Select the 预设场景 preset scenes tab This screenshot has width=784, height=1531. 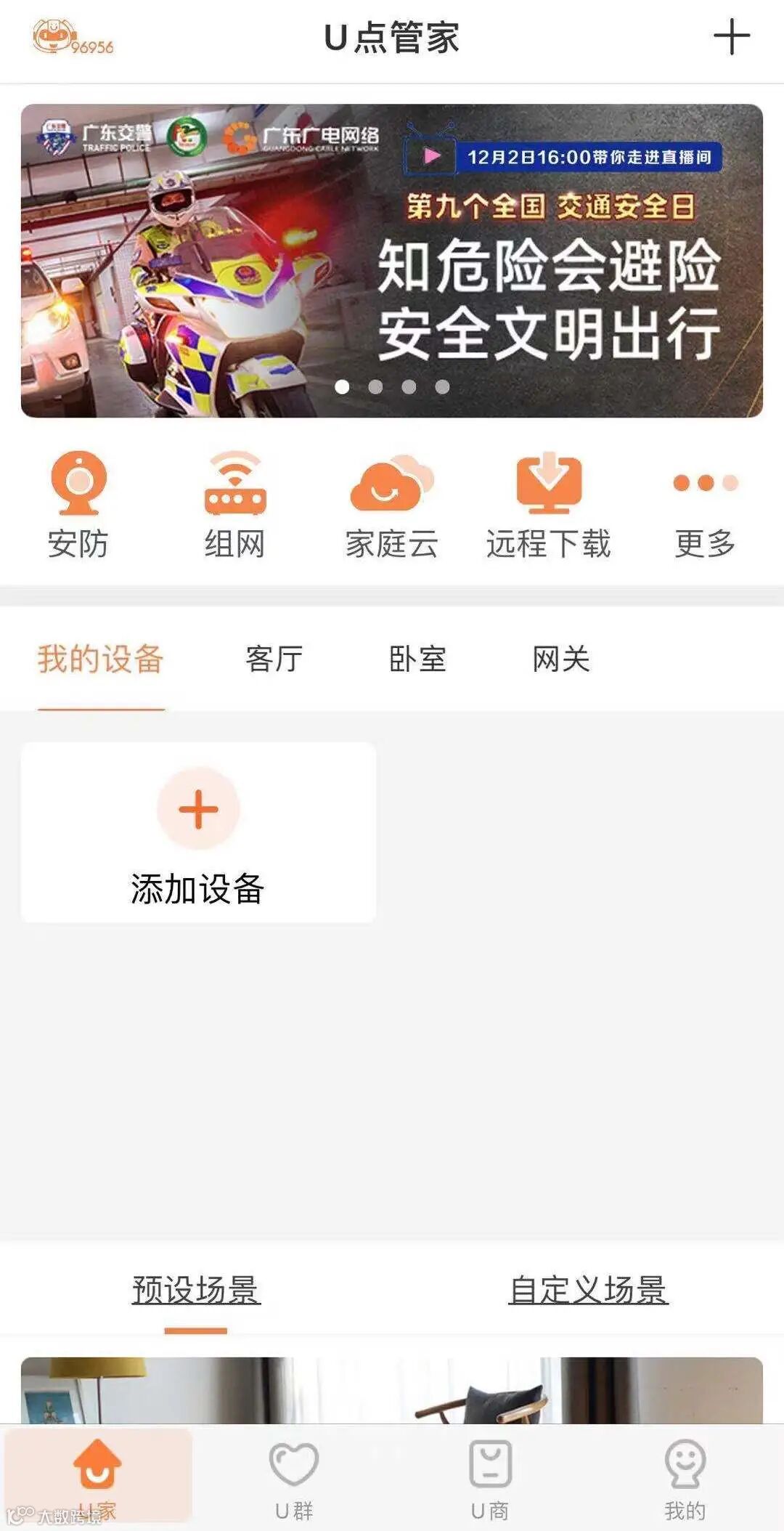[196, 1291]
